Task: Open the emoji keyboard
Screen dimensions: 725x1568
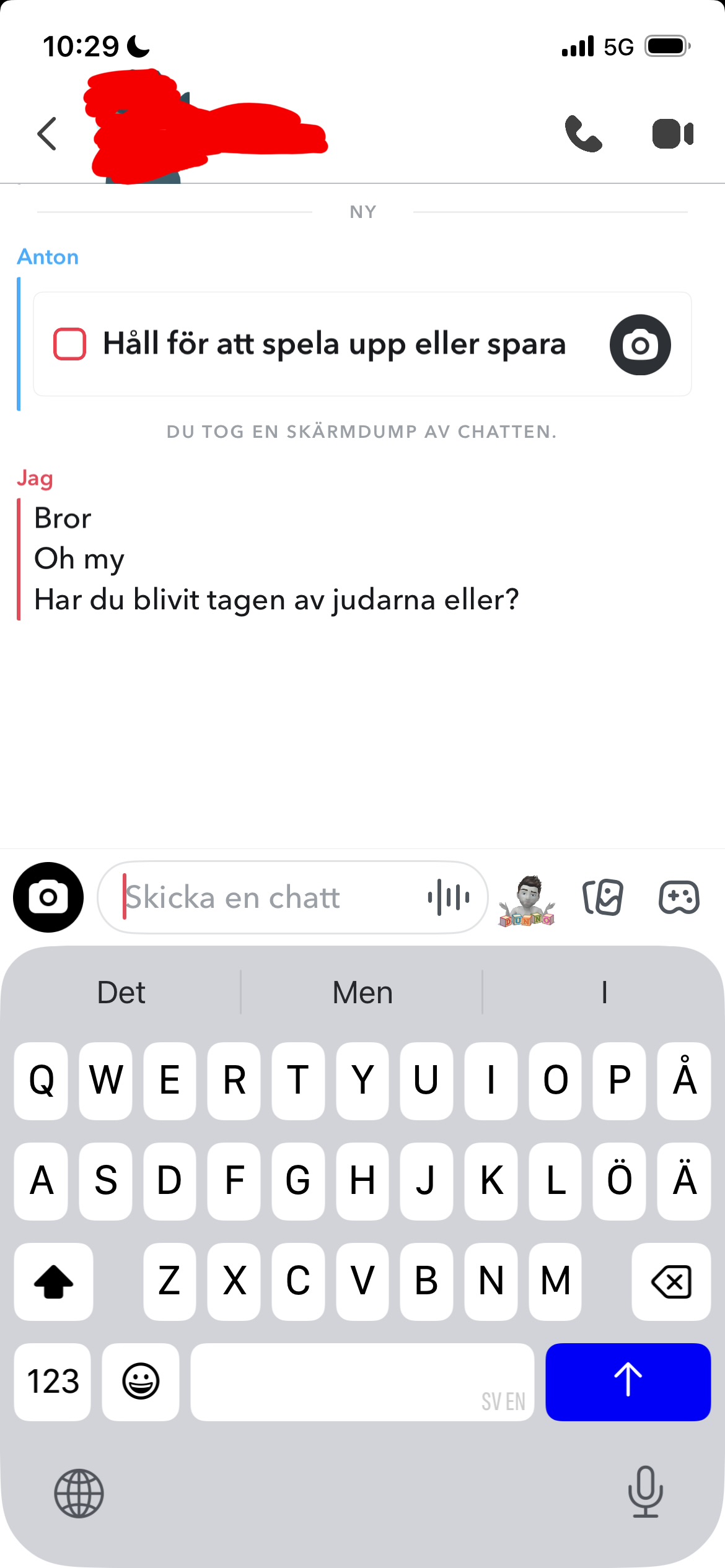Action: pyautogui.click(x=141, y=1382)
